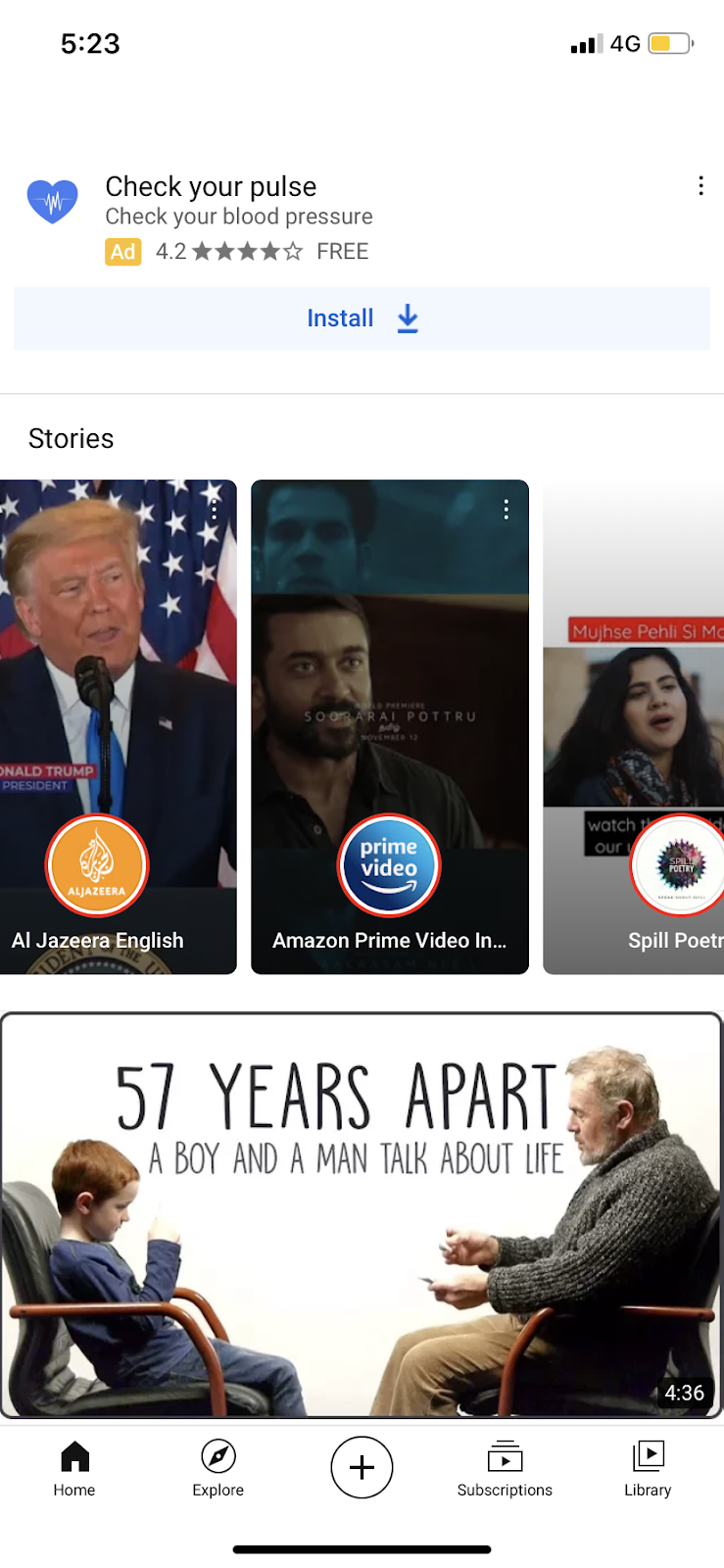Image resolution: width=724 pixels, height=1568 pixels.
Task: Open options on Al Jazeera story card
Action: (x=215, y=510)
